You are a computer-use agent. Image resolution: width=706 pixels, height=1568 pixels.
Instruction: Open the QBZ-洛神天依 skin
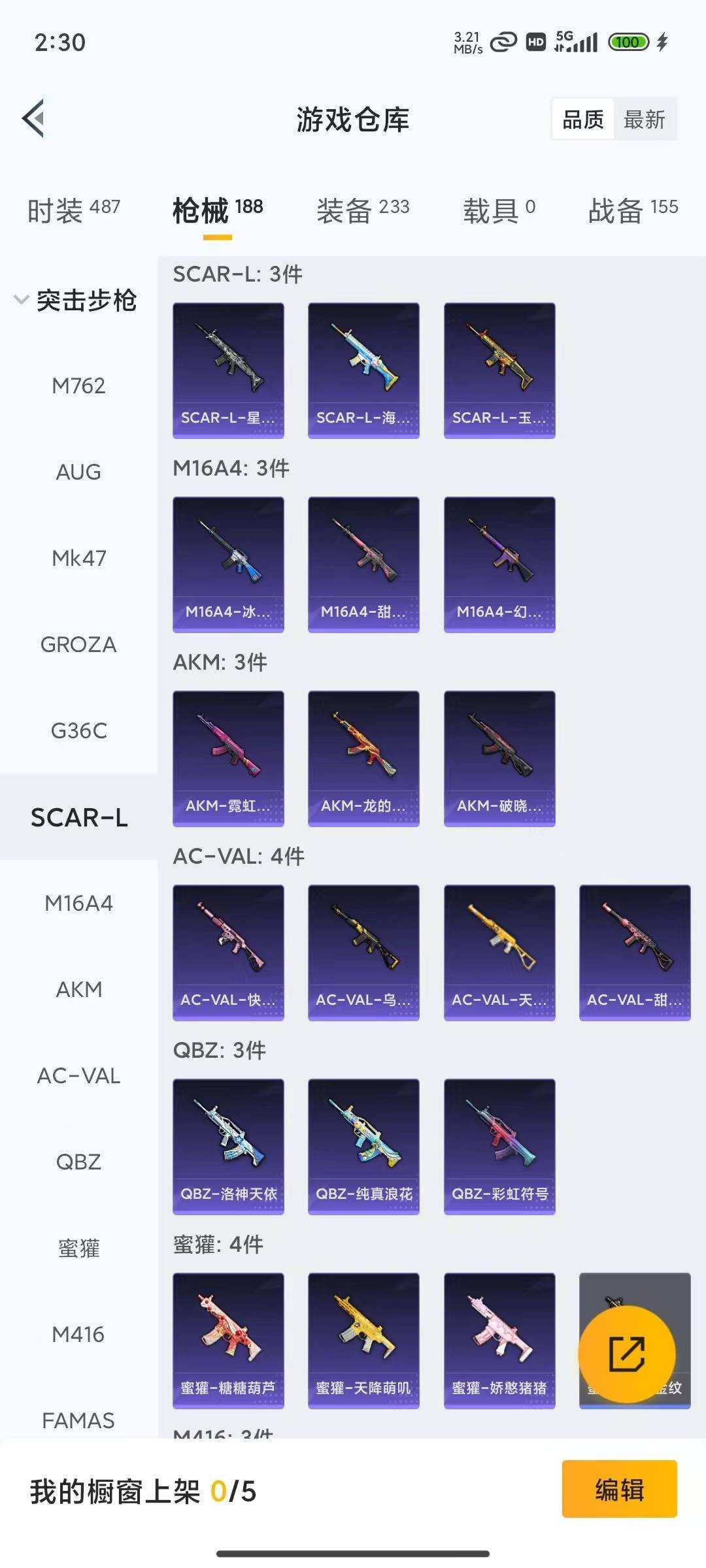pos(228,1147)
